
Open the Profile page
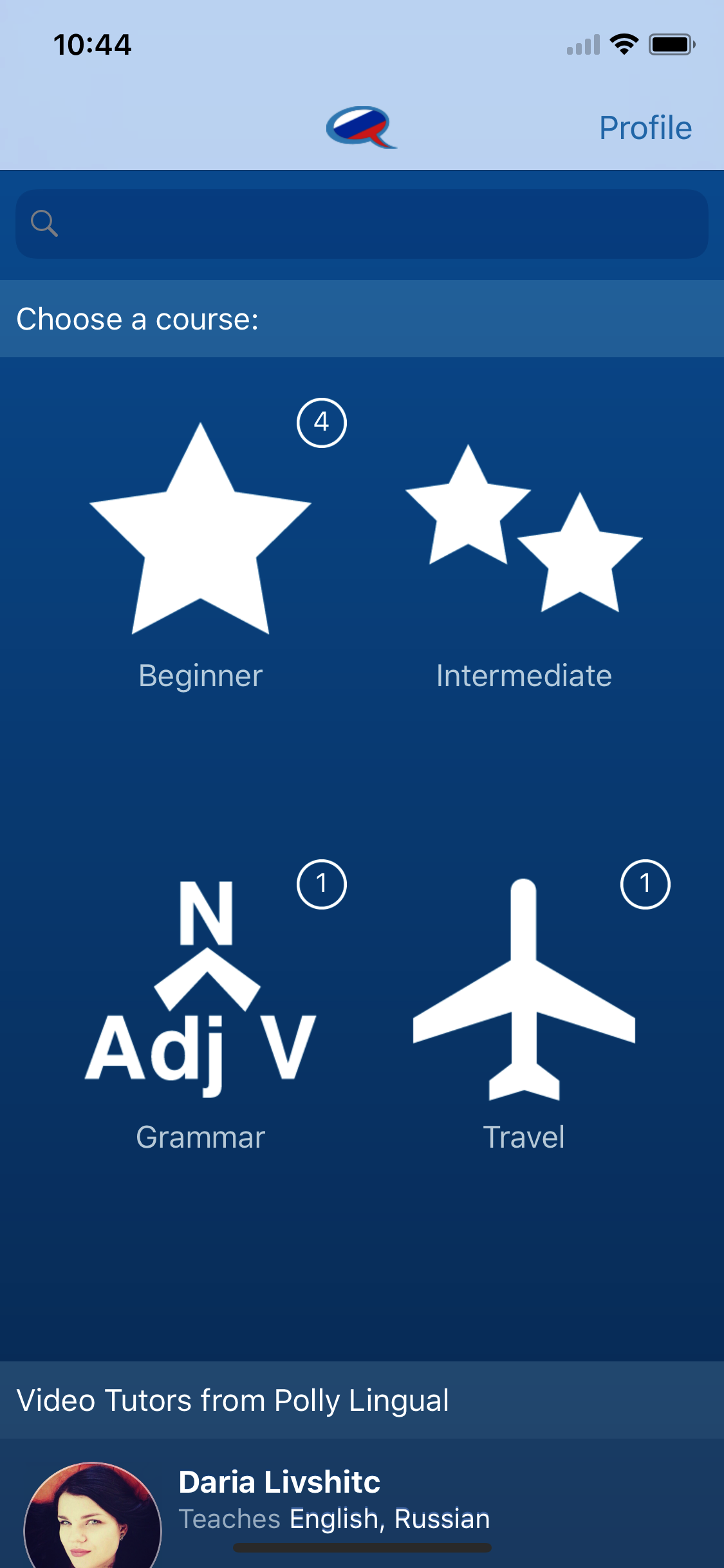point(645,127)
